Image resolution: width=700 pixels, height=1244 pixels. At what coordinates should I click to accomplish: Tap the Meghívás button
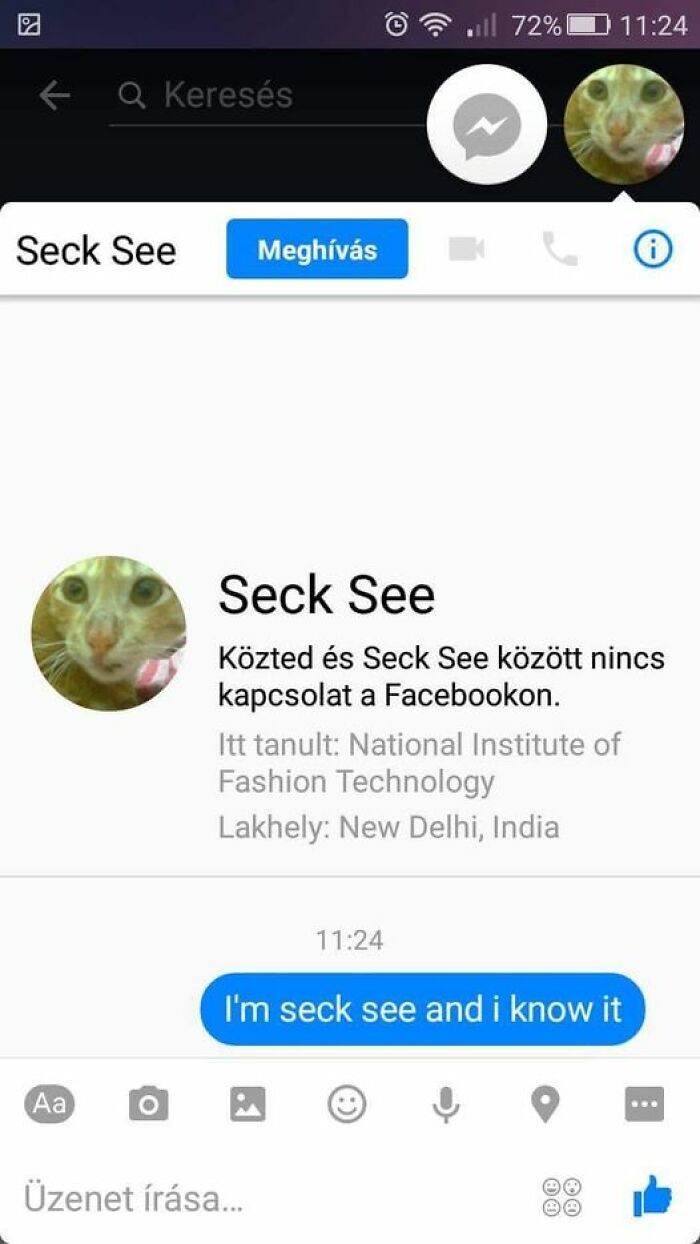point(317,249)
